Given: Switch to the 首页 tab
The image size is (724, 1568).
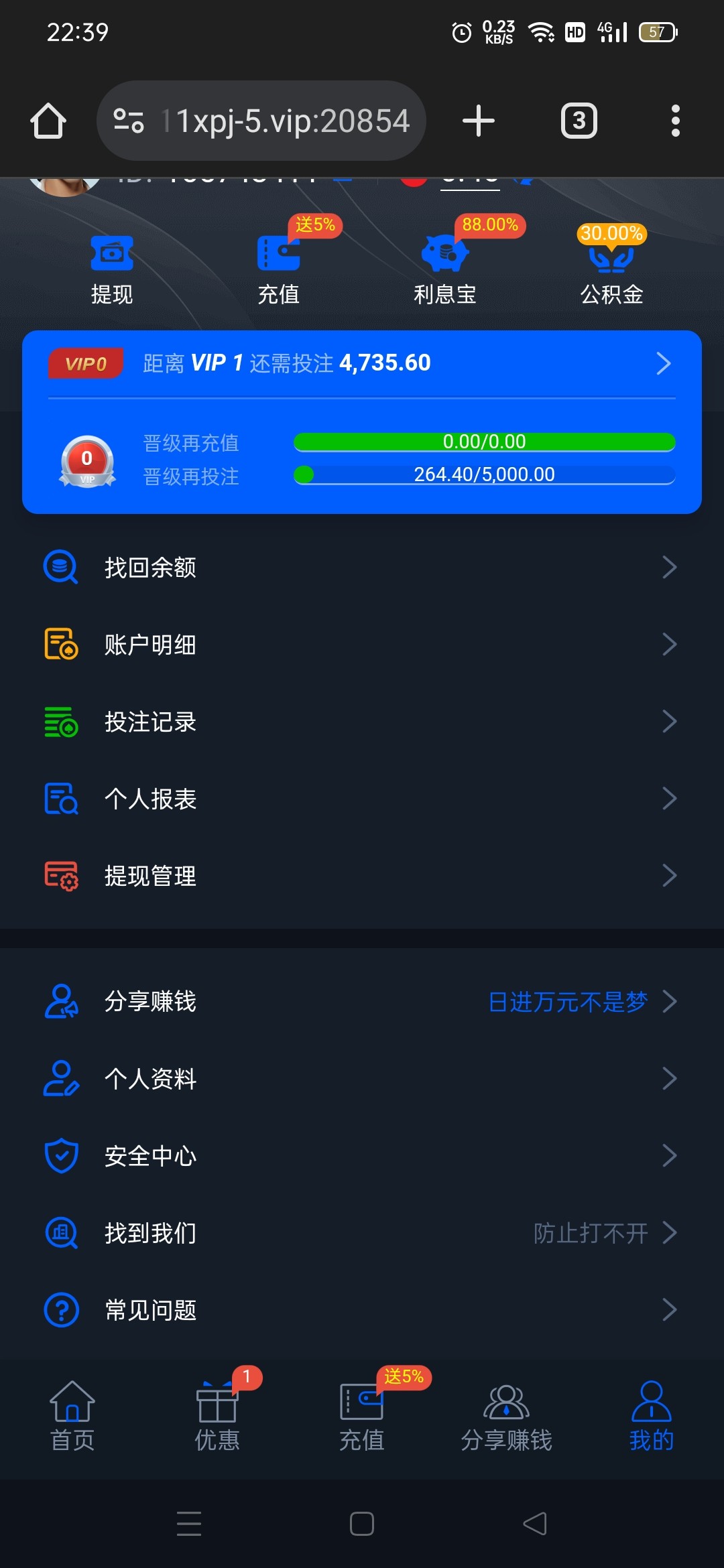Looking at the screenshot, I should pyautogui.click(x=72, y=1414).
